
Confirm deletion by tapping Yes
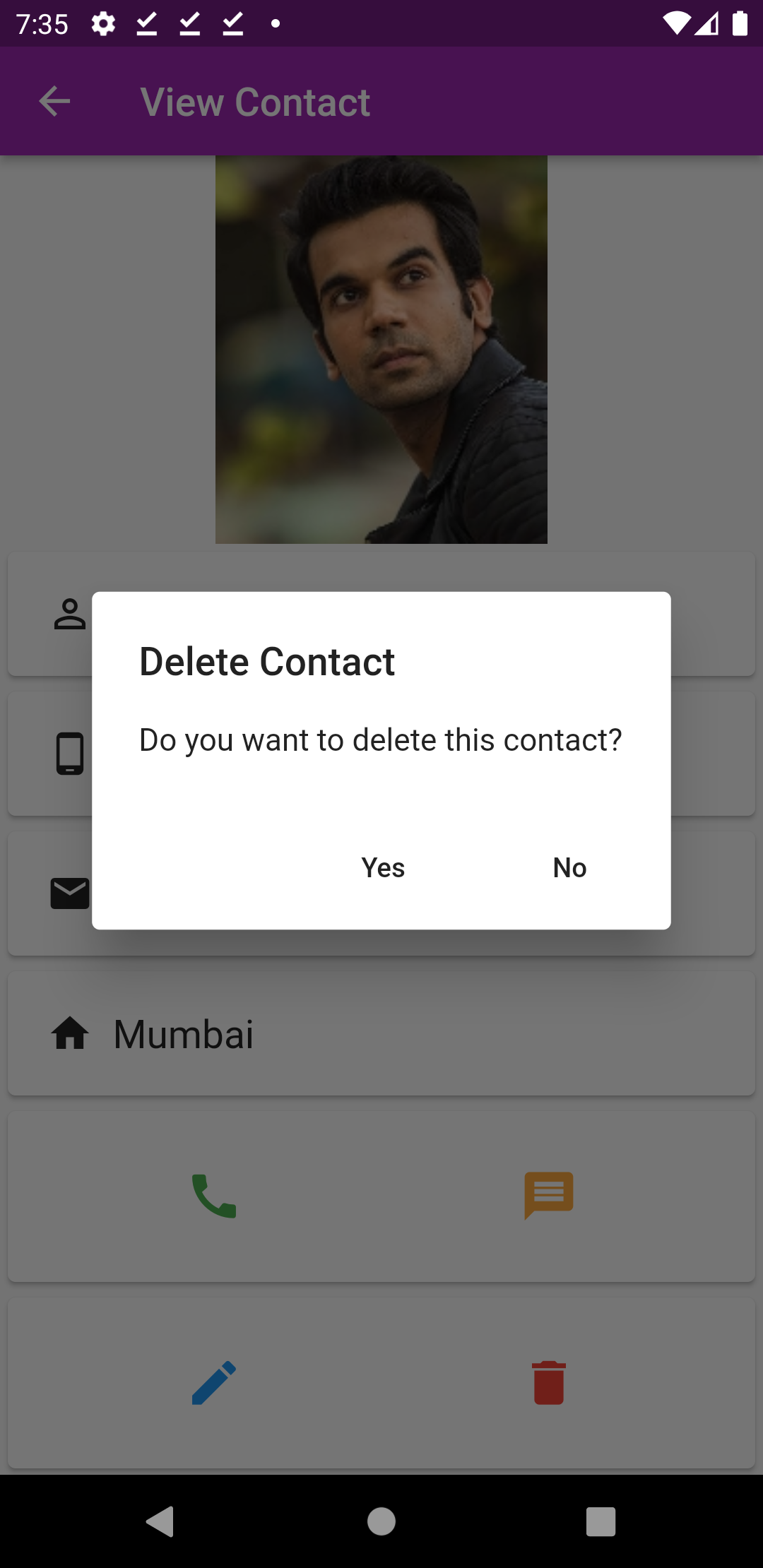[x=382, y=867]
